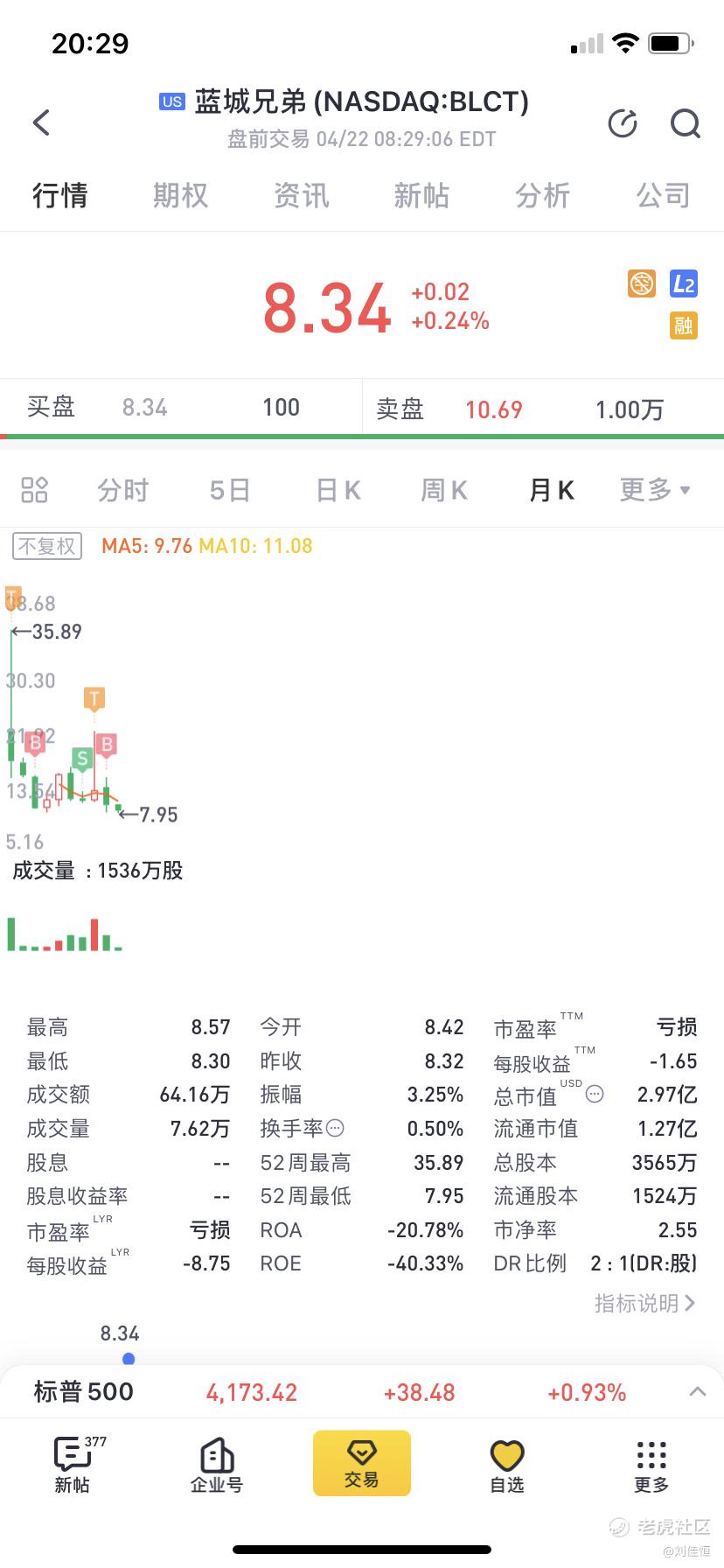Open the 新帖 top tab

coord(421,195)
